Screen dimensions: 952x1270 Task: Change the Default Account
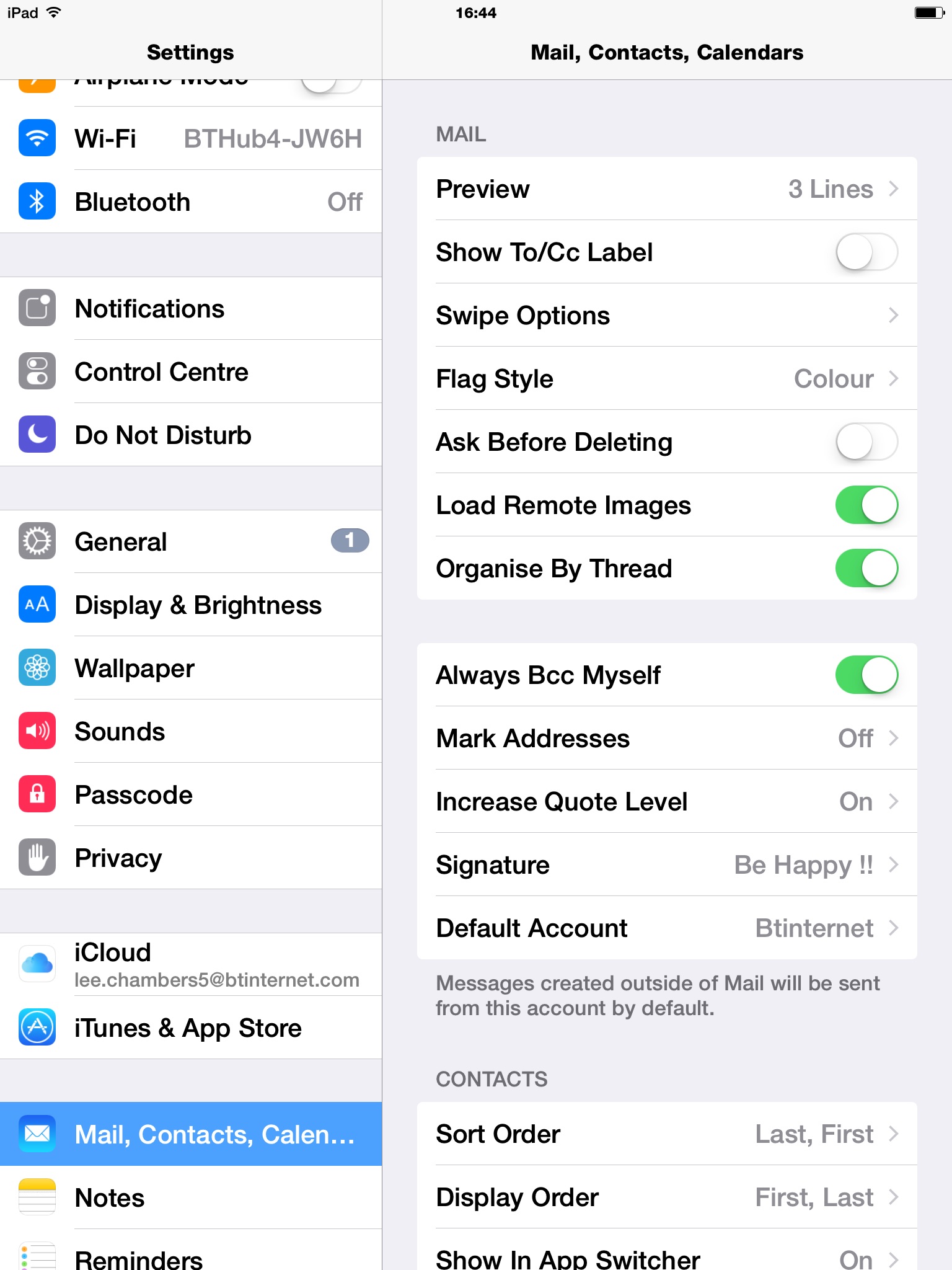coord(667,928)
